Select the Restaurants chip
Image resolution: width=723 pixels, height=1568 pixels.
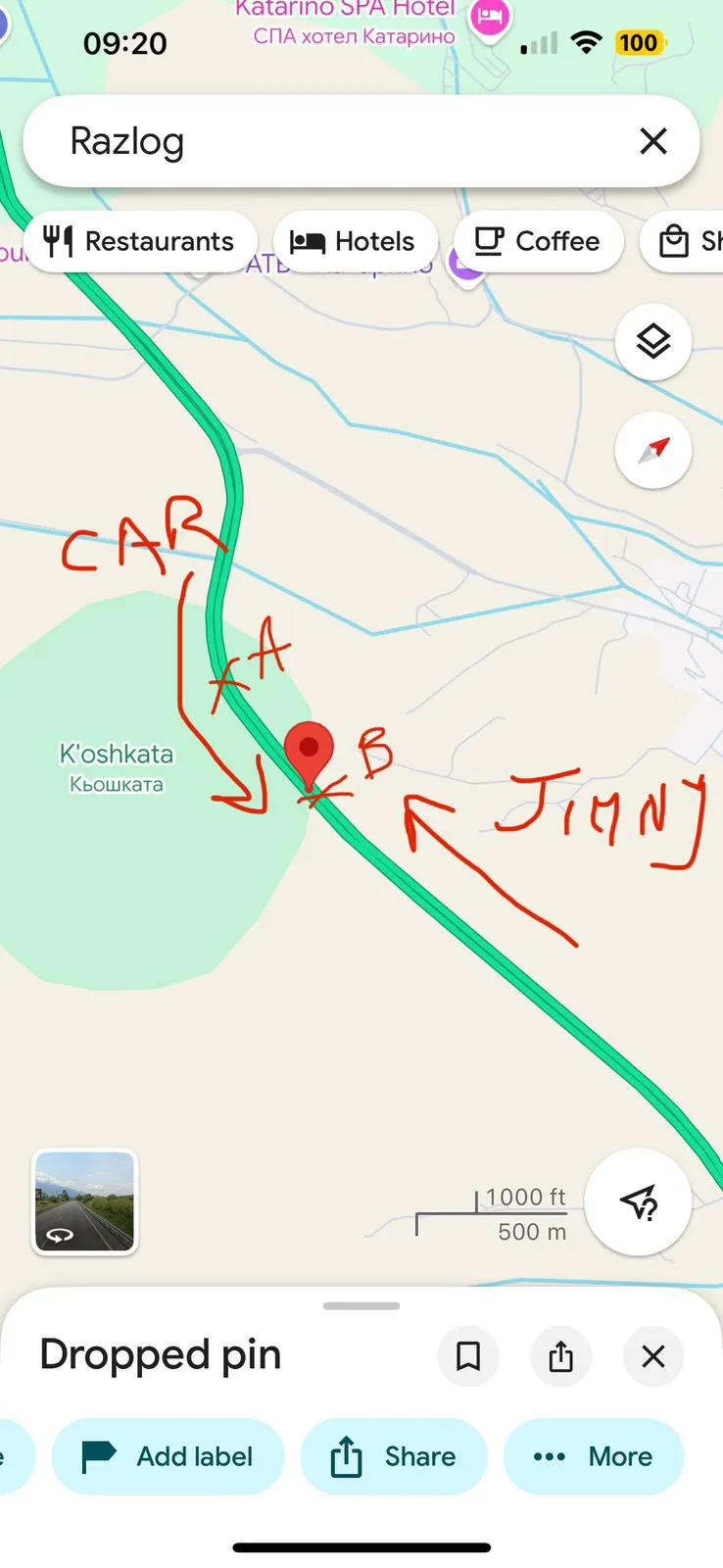(x=141, y=241)
